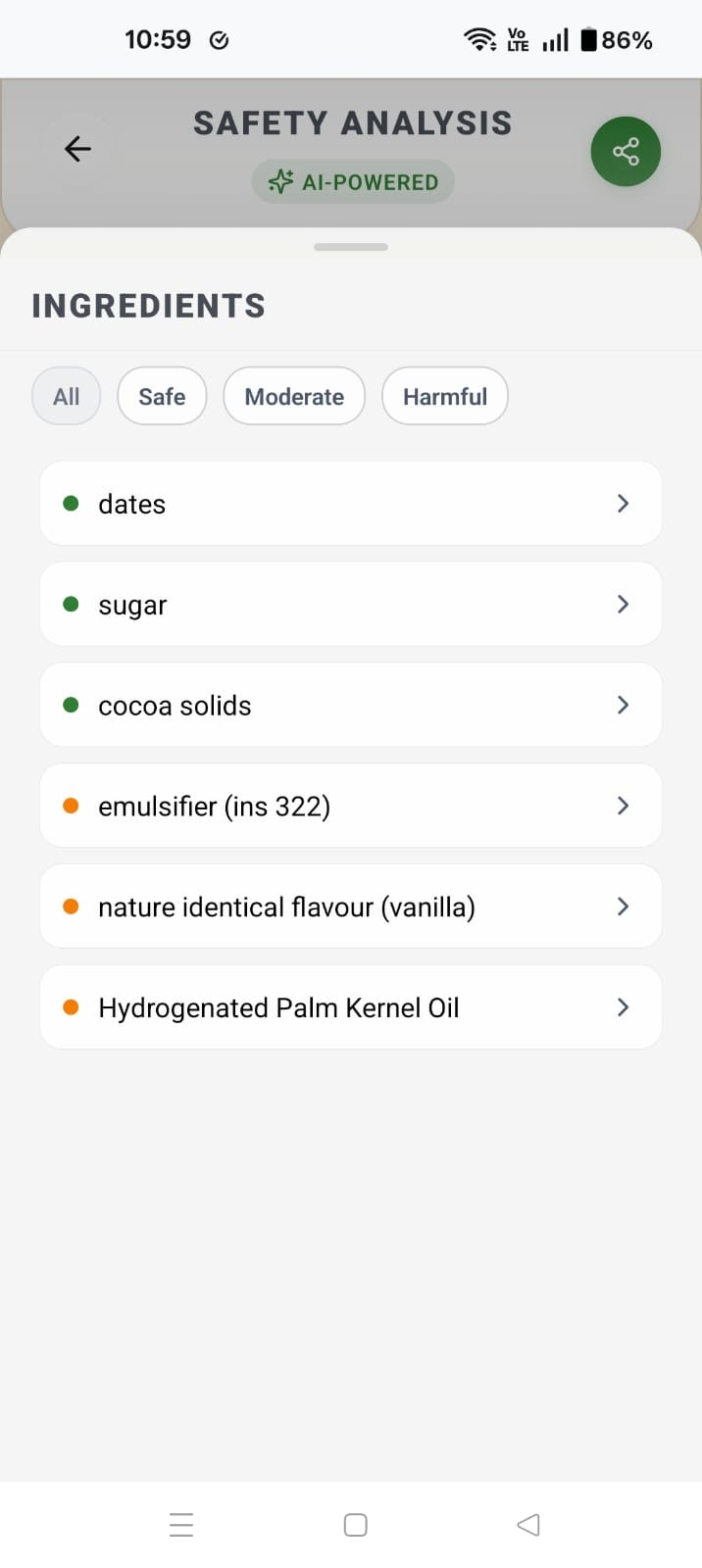Go back using the arrow icon
Image resolution: width=702 pixels, height=1568 pixels.
coord(77,149)
